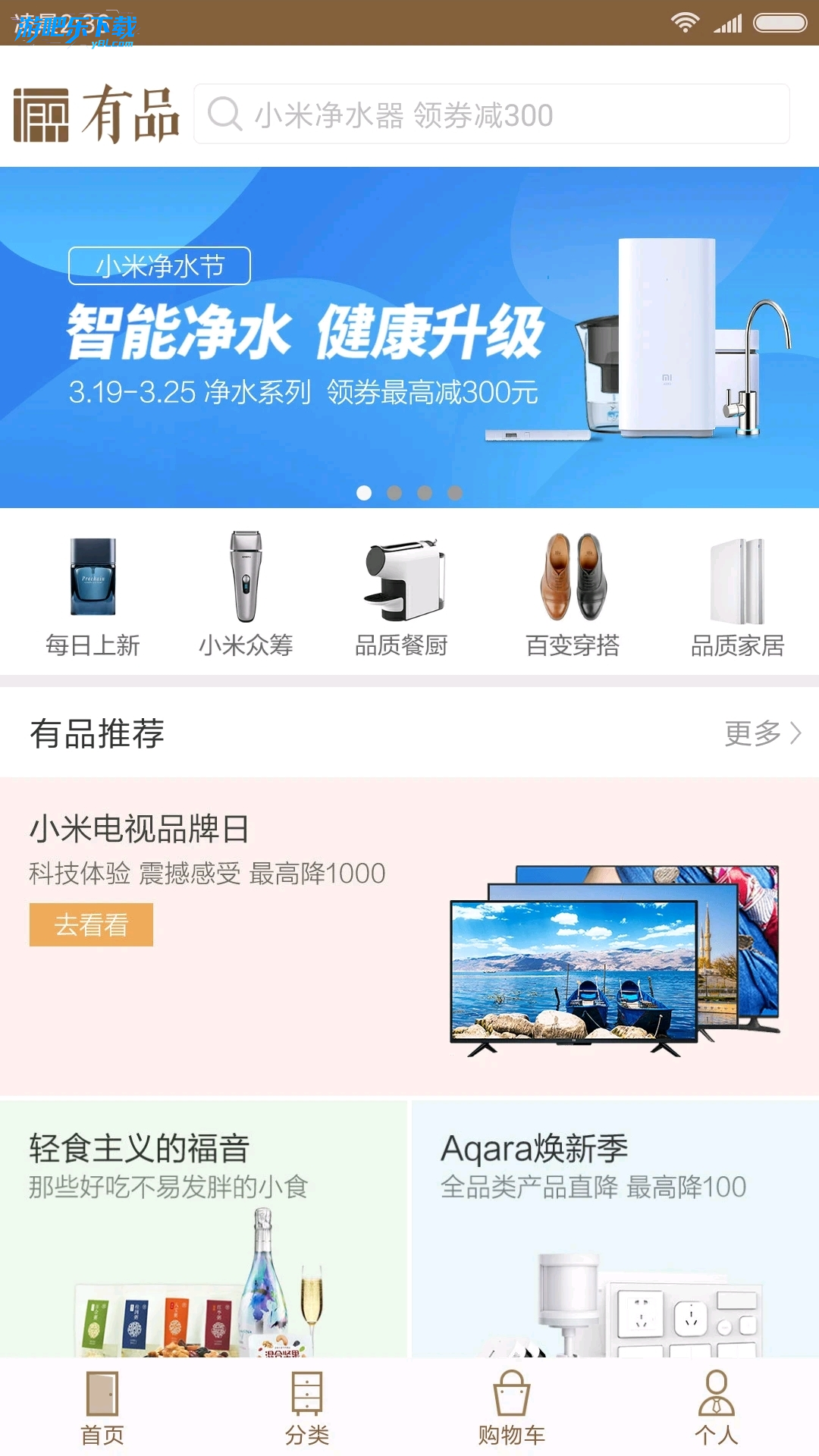Open the 品质餐厨 category
Image resolution: width=819 pixels, height=1456 pixels.
click(402, 594)
